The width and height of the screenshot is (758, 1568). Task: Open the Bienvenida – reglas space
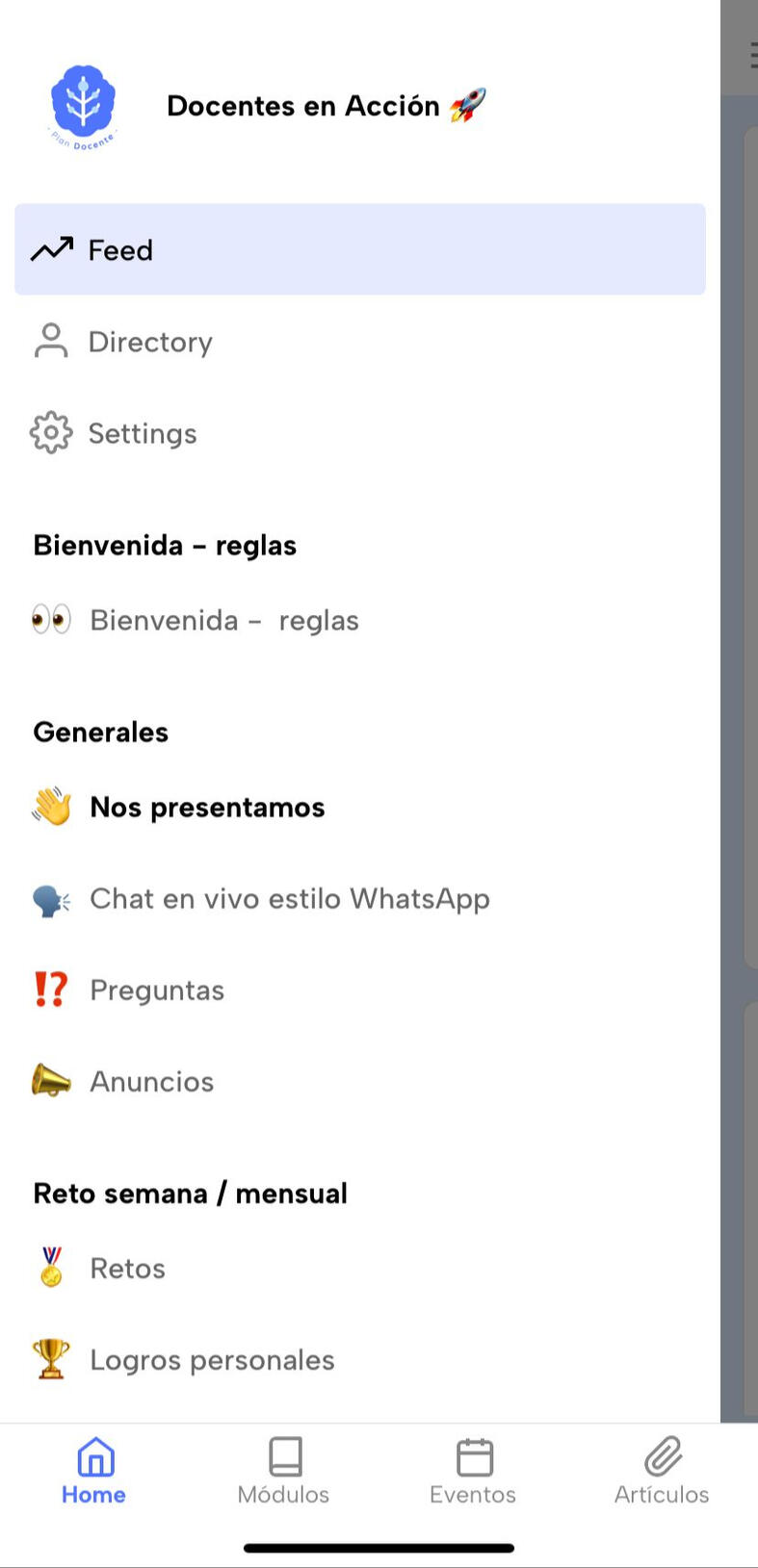223,621
